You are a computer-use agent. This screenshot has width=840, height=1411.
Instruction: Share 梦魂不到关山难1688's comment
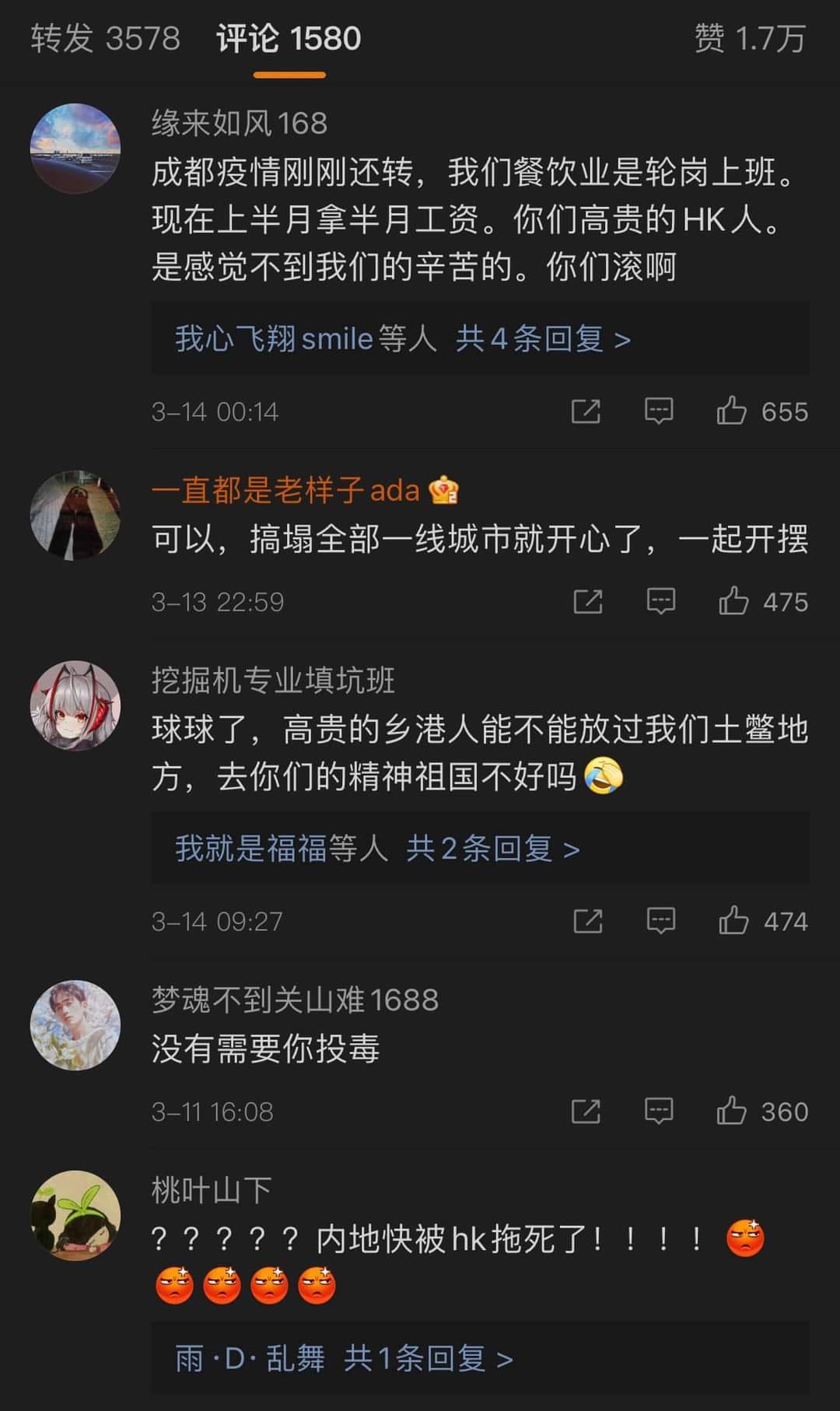pos(586,1111)
